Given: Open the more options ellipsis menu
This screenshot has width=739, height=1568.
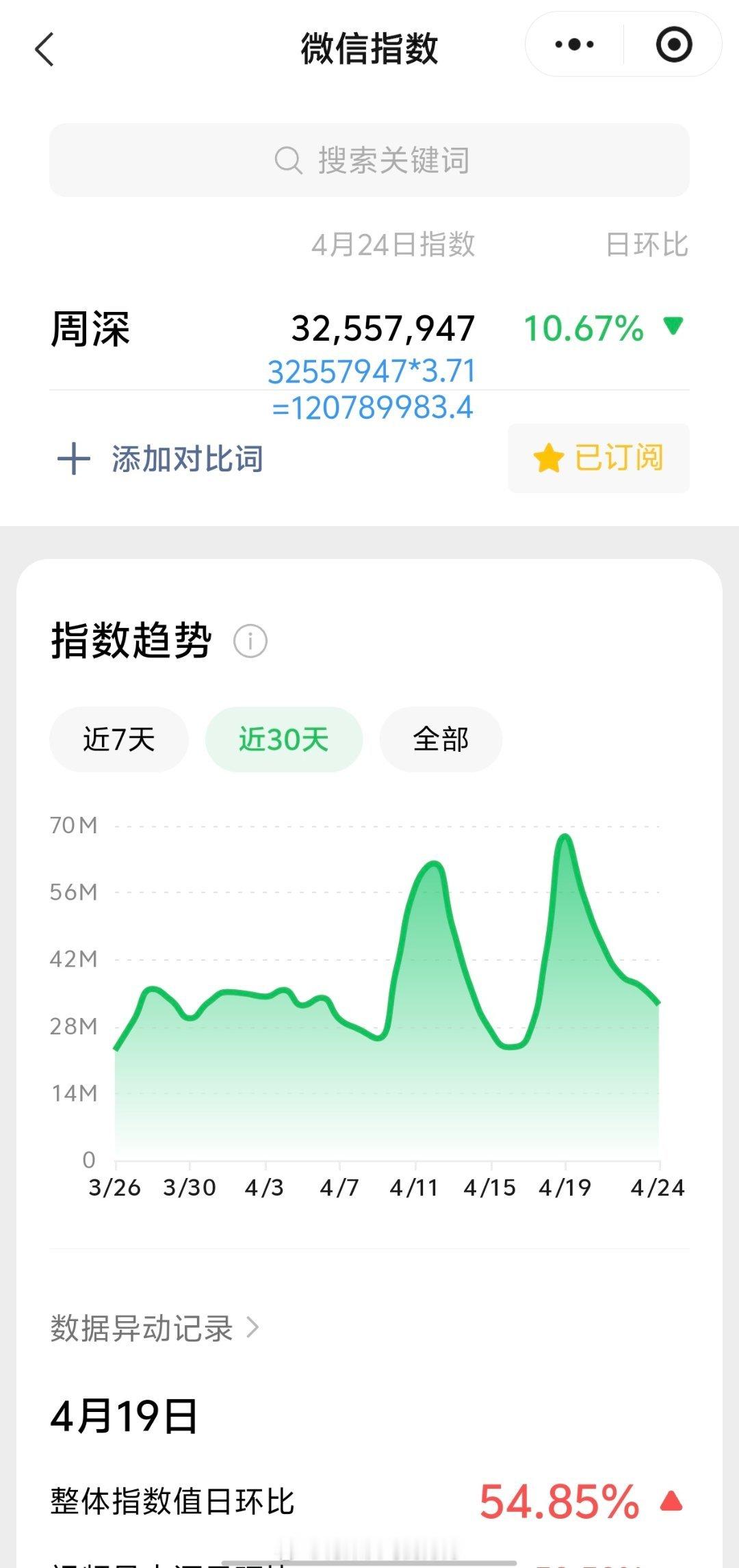Looking at the screenshot, I should click(572, 43).
